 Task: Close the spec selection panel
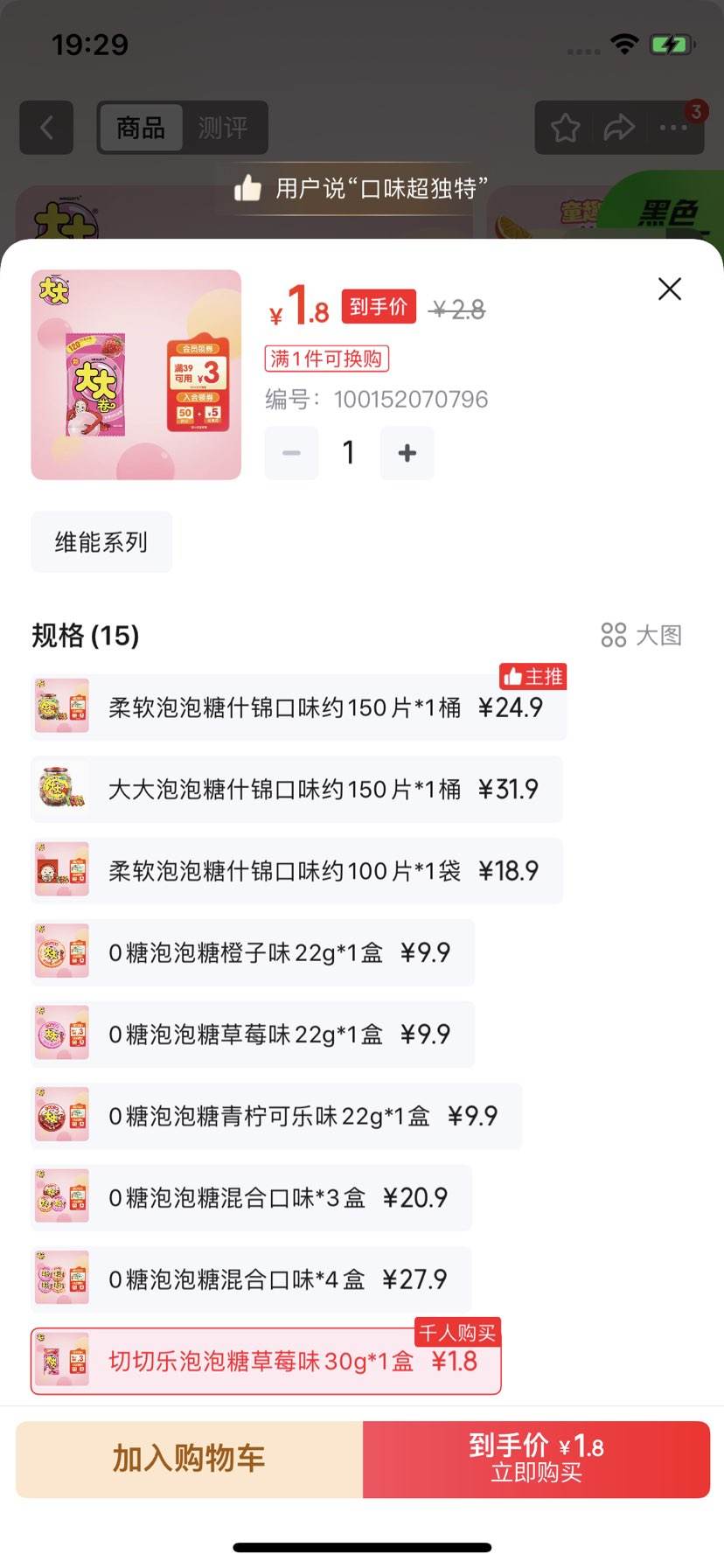(x=670, y=289)
